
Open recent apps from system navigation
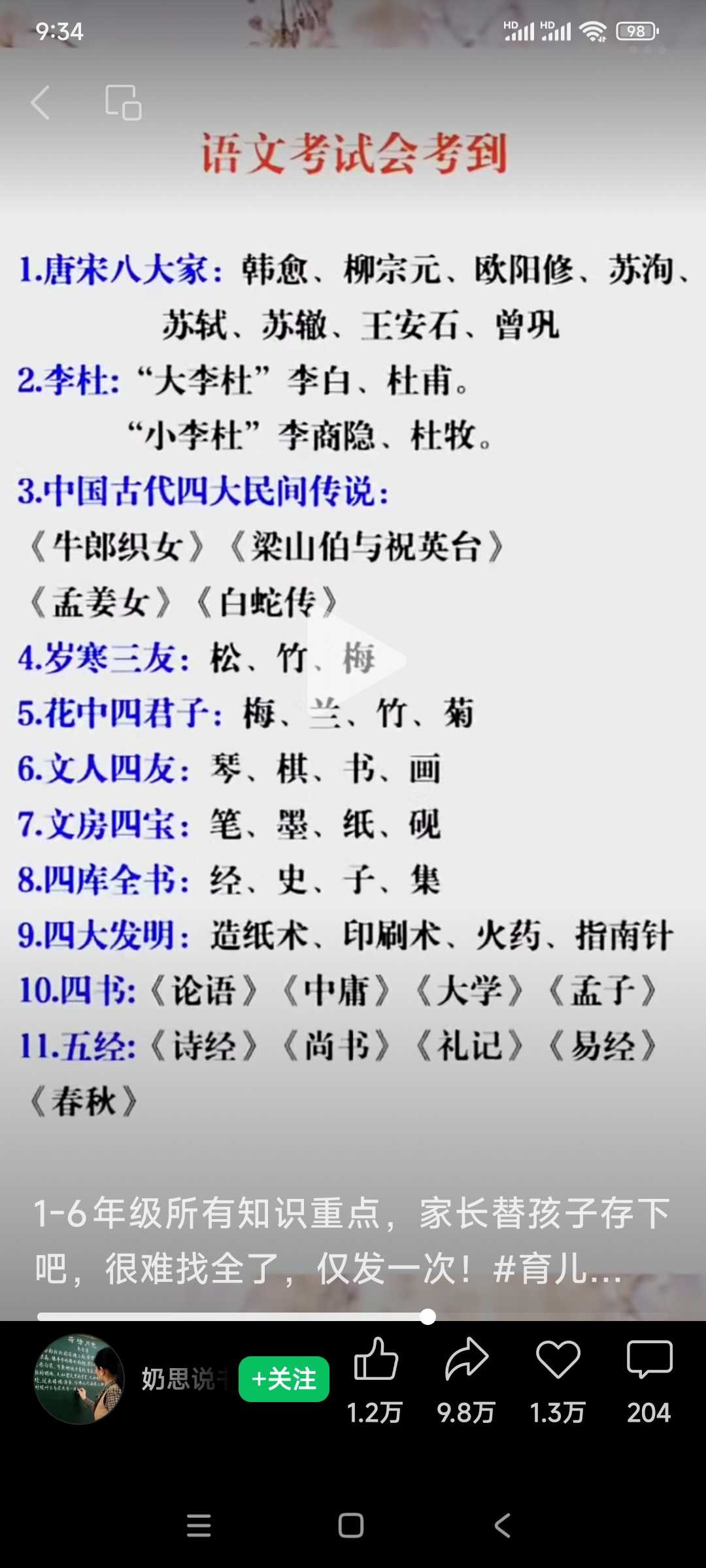199,1526
